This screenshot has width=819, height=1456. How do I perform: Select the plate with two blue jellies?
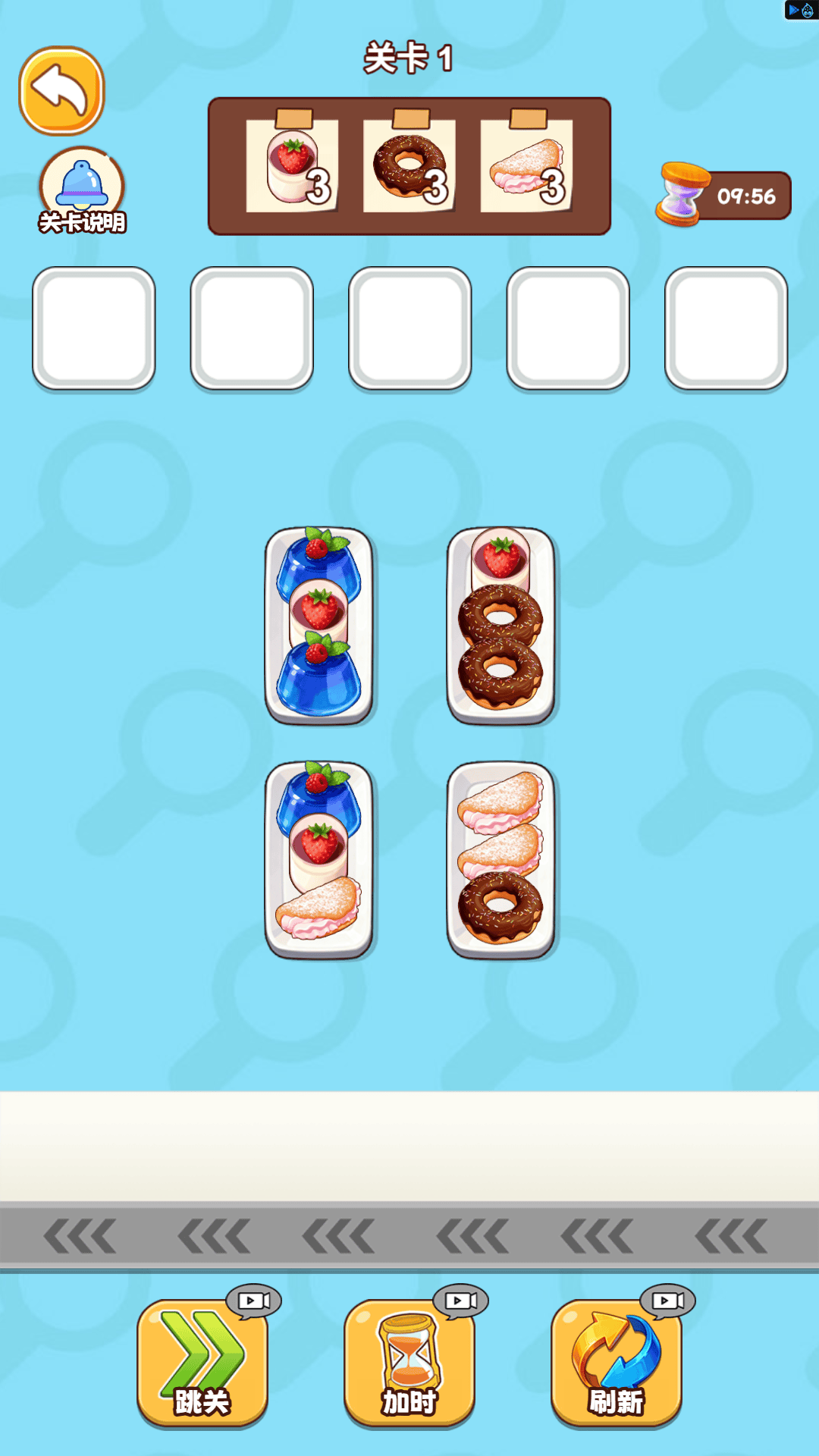point(318,626)
